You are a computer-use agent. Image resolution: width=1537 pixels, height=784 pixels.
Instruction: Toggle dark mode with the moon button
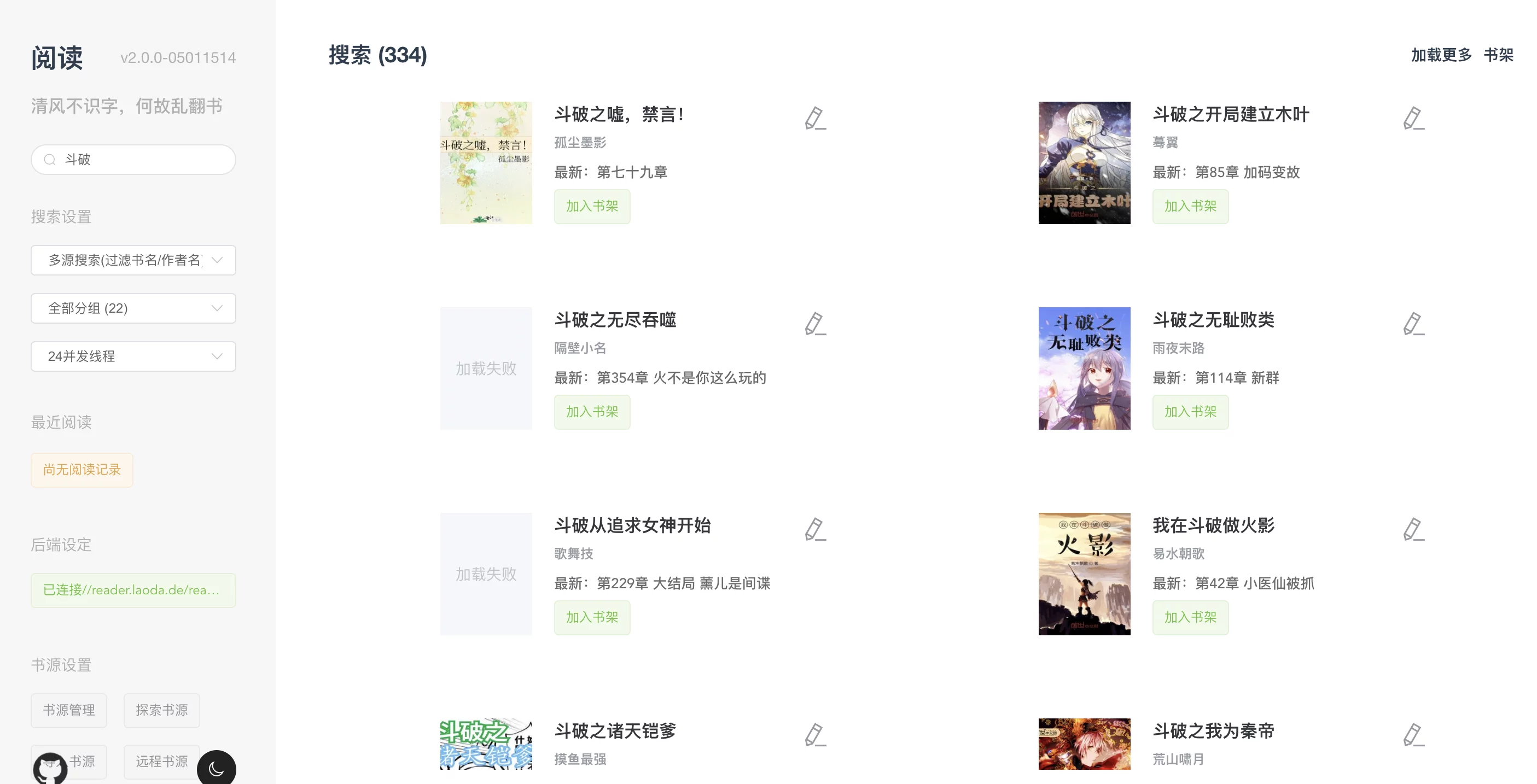[x=216, y=769]
